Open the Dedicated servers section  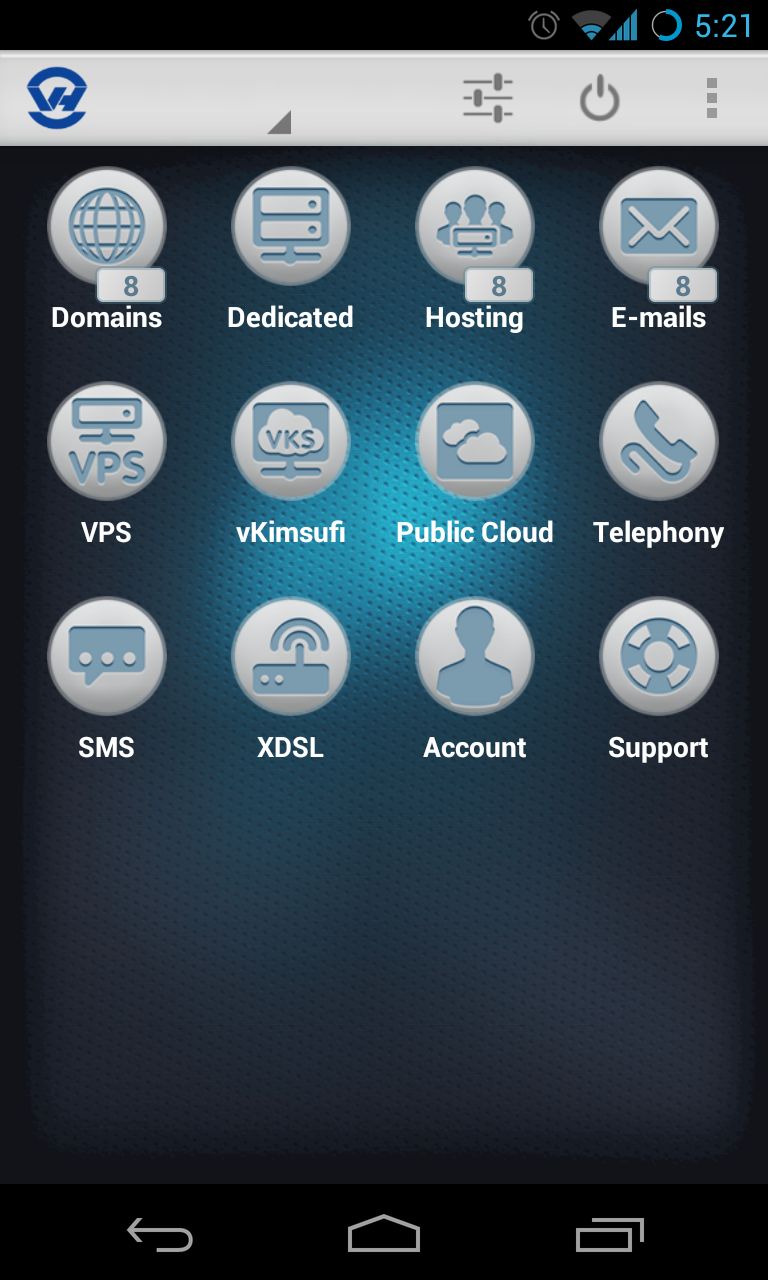tap(291, 250)
